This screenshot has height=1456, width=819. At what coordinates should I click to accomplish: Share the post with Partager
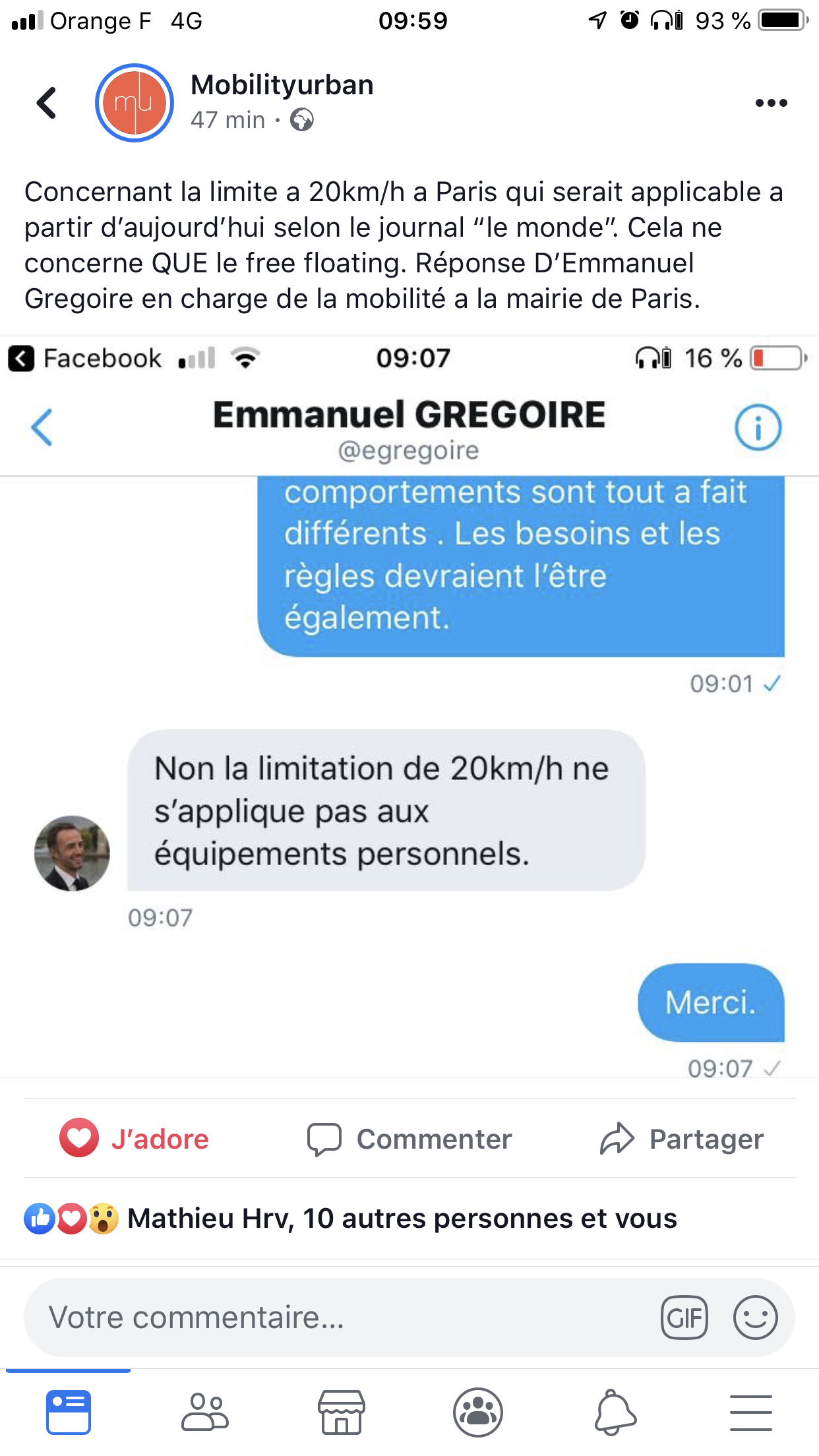point(682,1139)
